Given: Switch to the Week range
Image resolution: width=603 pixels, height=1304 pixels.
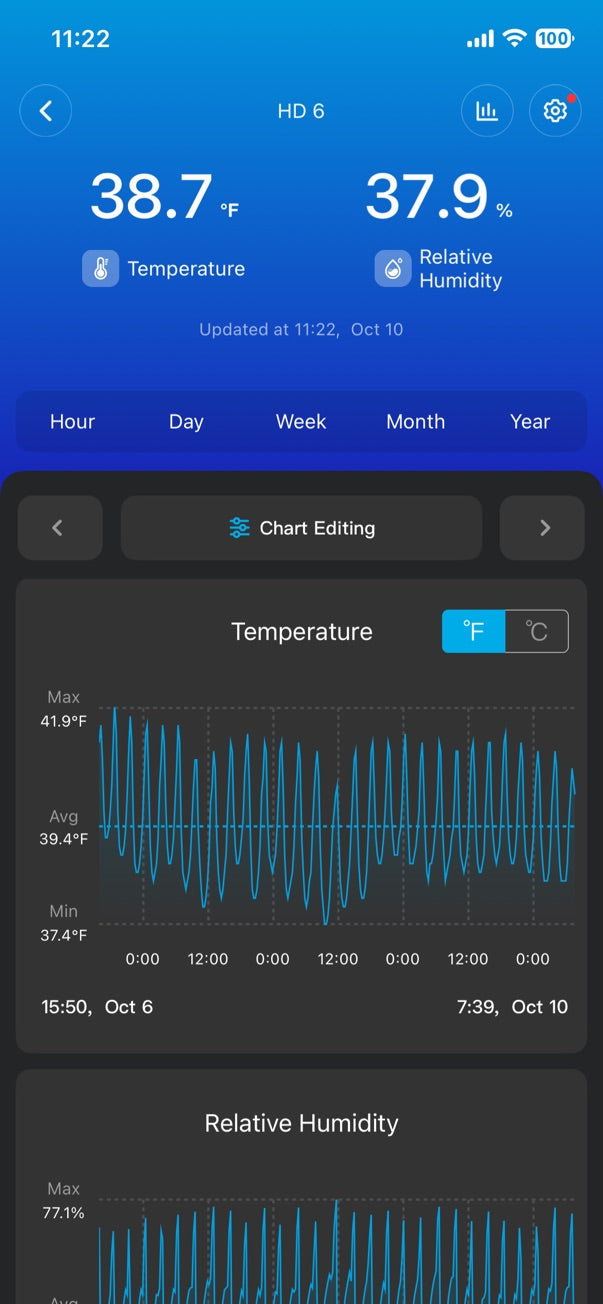Looking at the screenshot, I should click(x=301, y=422).
